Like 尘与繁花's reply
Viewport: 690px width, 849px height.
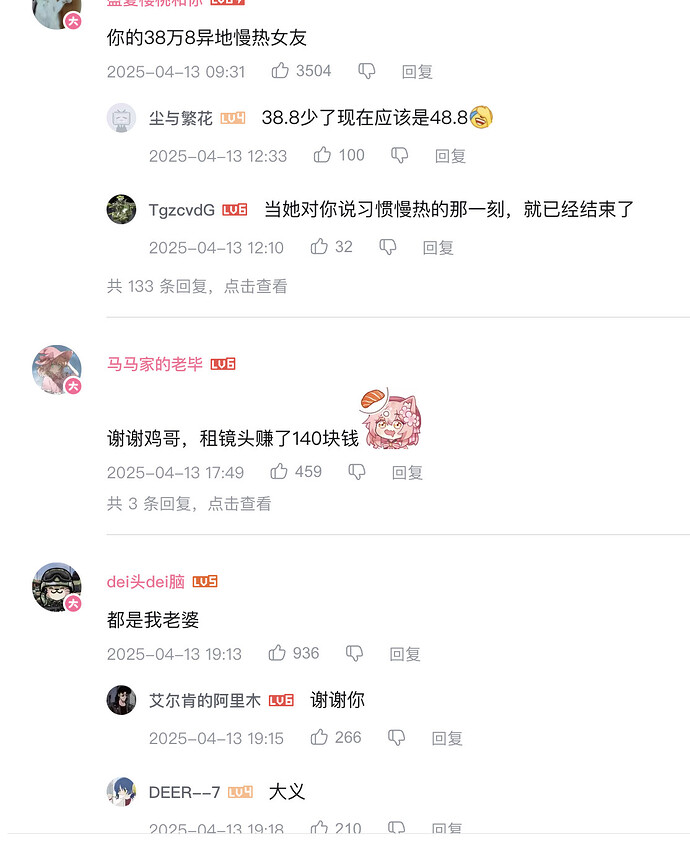323,155
